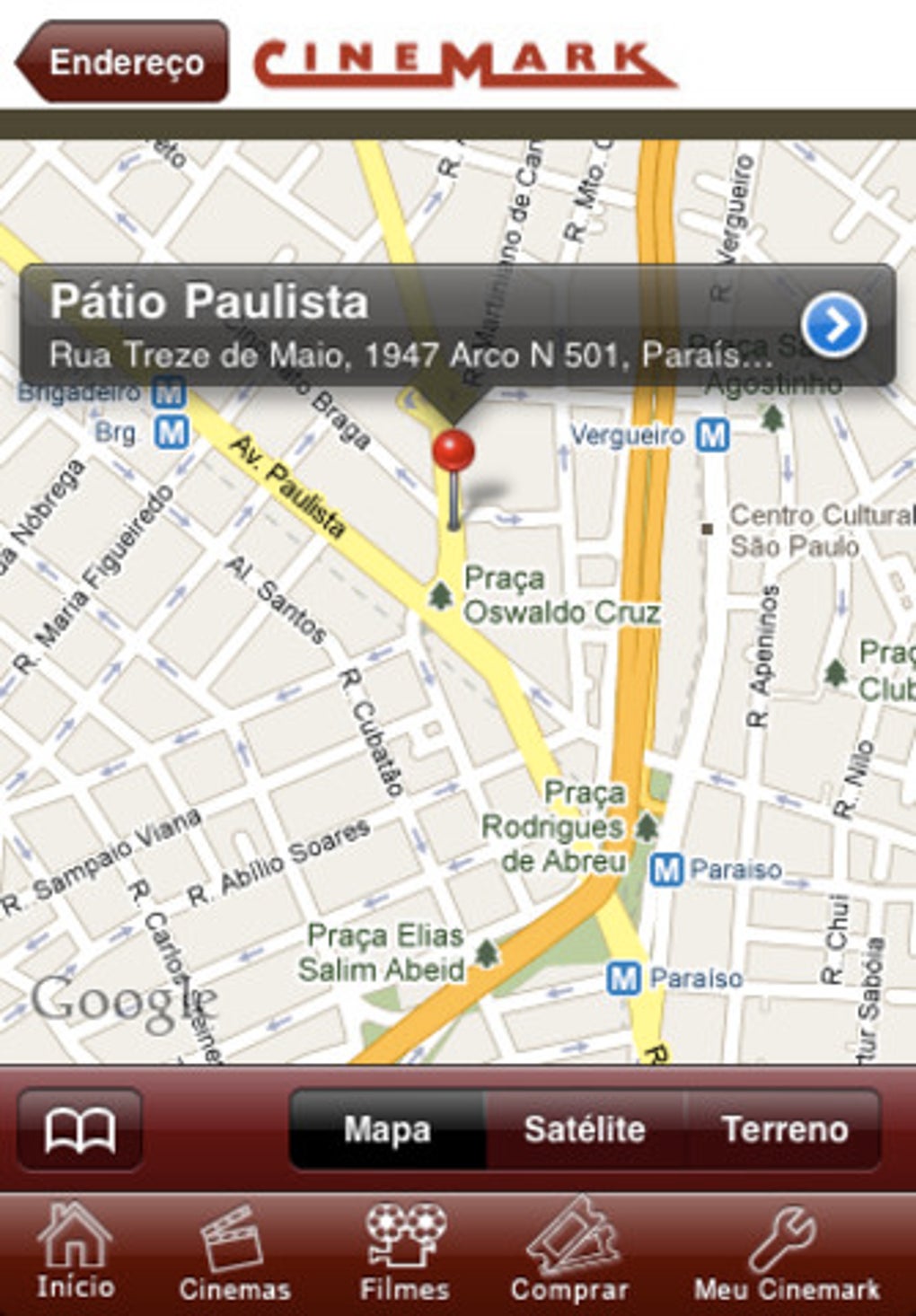This screenshot has height=1316, width=916.
Task: Tap the Cinemark logo
Action: coord(454,60)
